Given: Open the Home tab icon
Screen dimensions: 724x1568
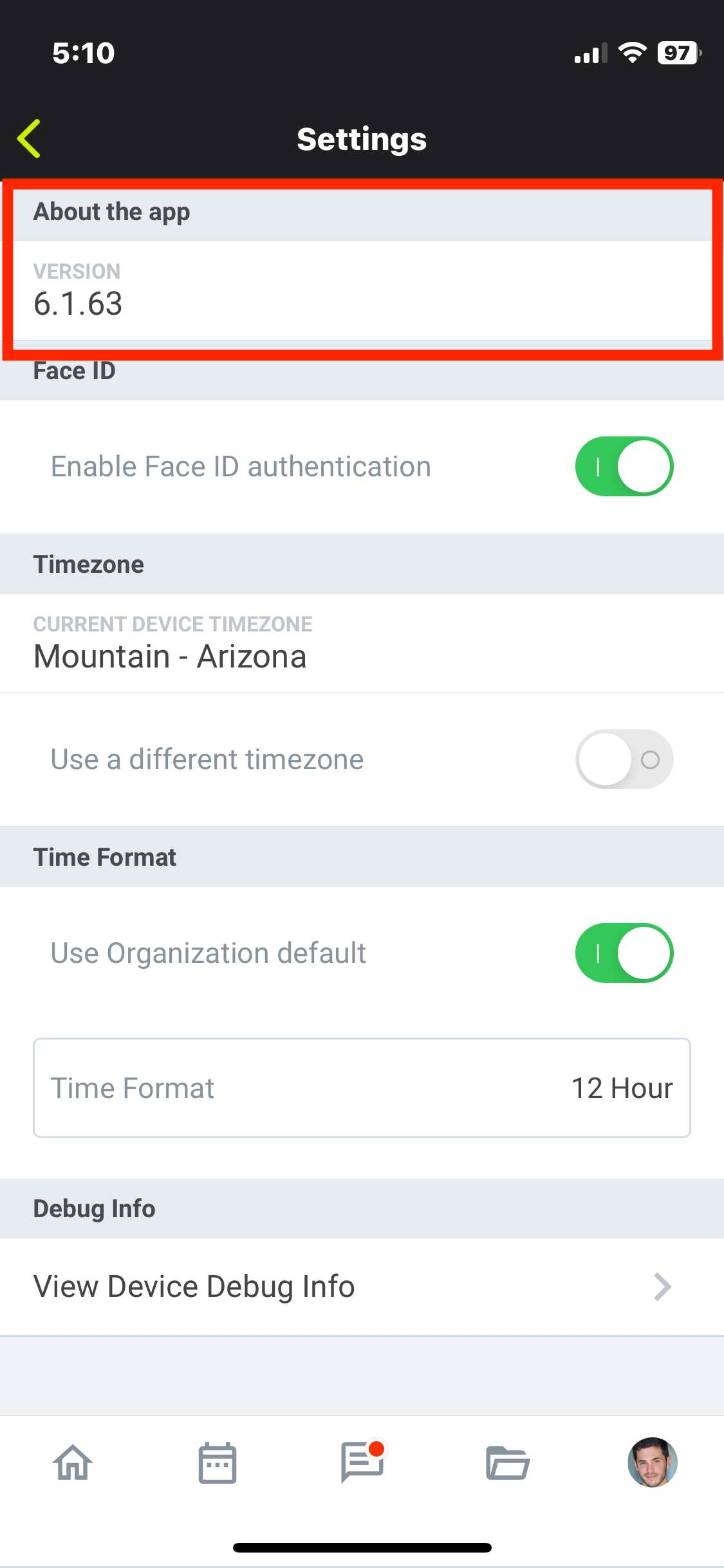Looking at the screenshot, I should [x=71, y=1462].
